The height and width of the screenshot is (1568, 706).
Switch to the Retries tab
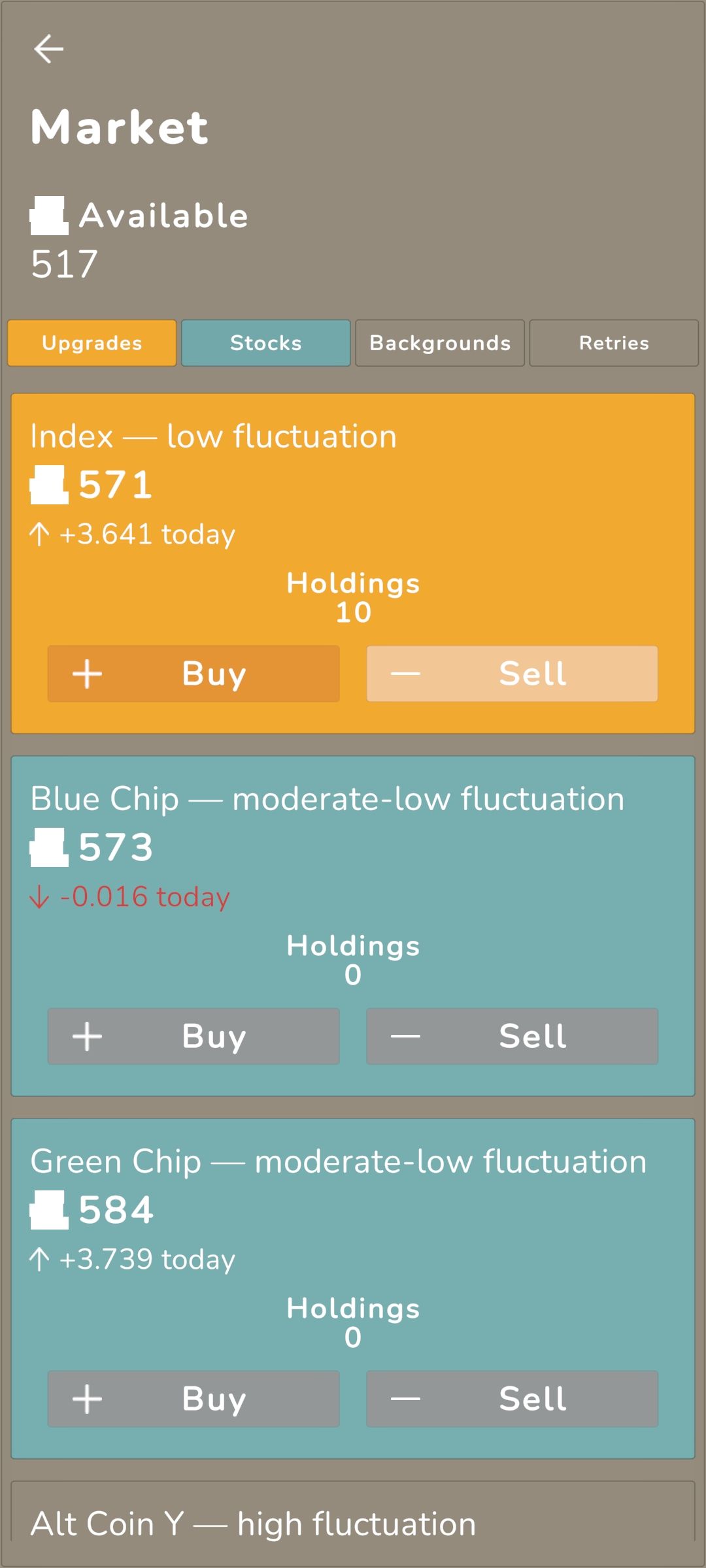point(614,343)
